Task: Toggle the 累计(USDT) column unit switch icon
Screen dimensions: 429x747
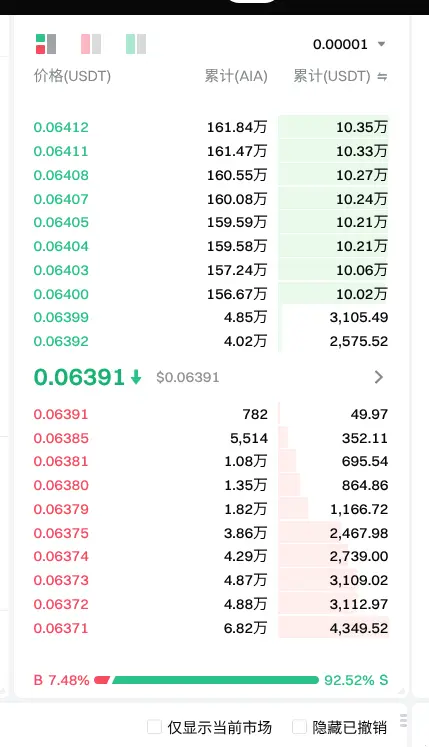Action: point(382,76)
